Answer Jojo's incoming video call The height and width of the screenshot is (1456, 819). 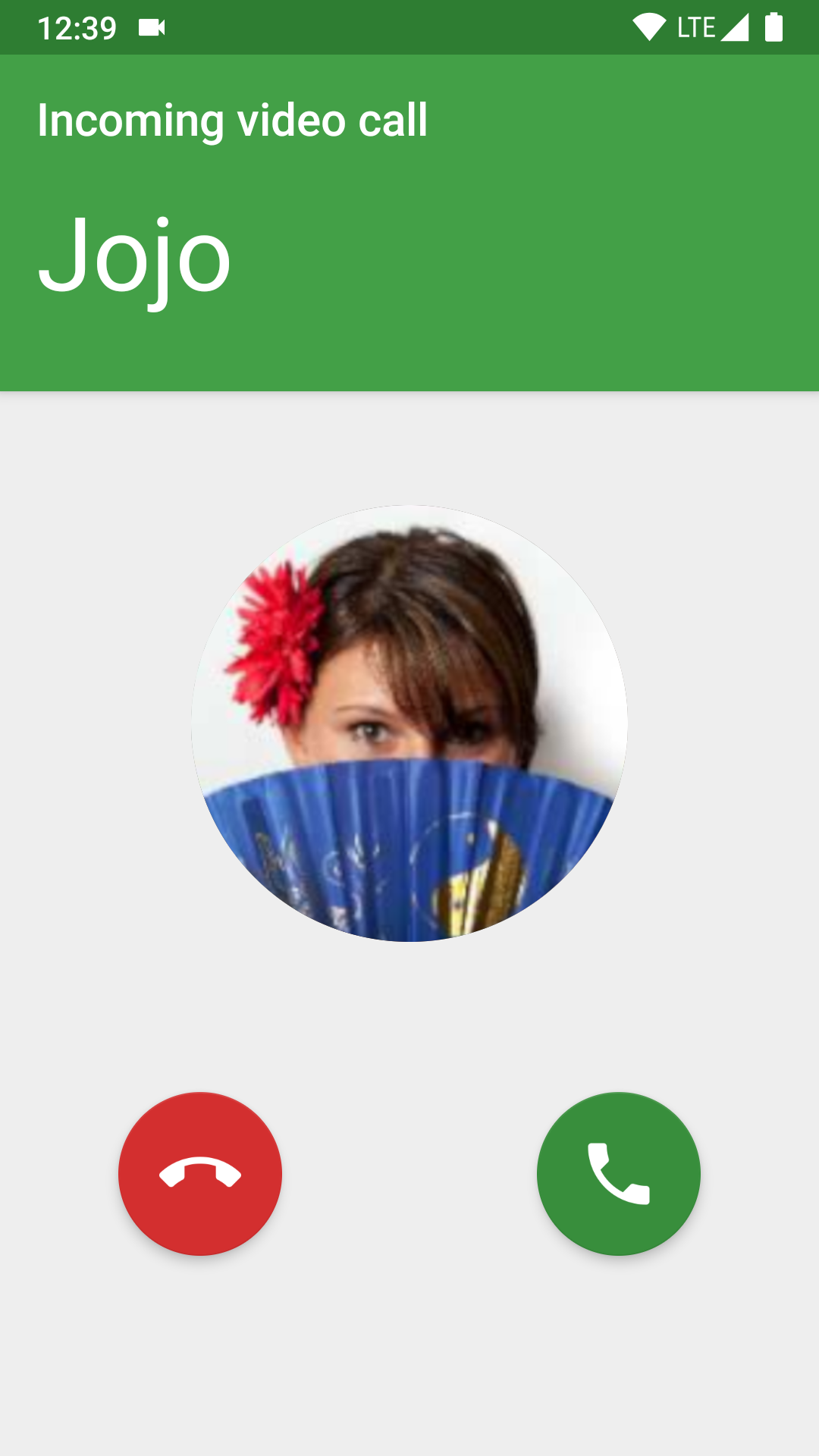click(x=618, y=1173)
